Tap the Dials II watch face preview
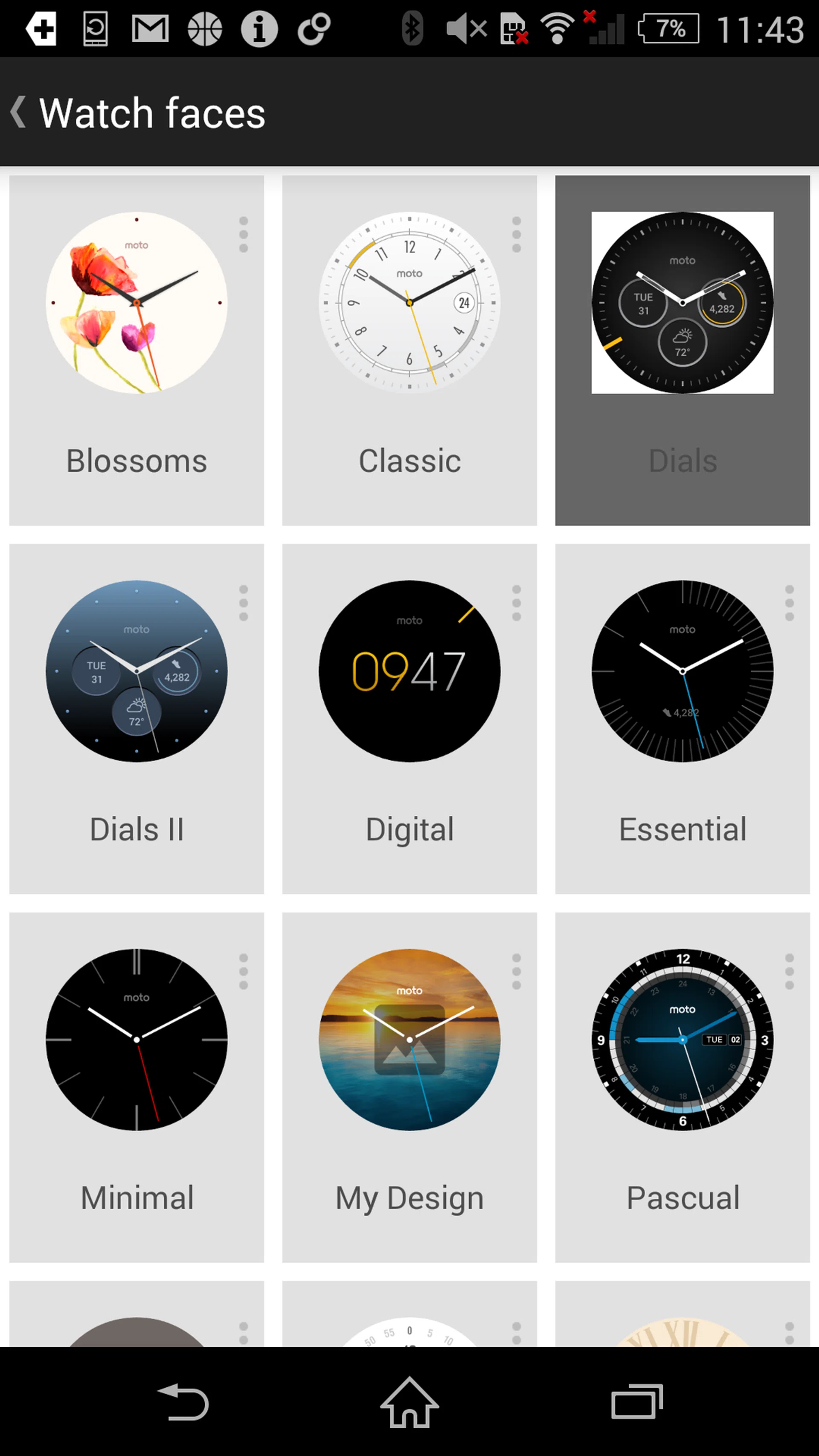The width and height of the screenshot is (819, 1456). (x=137, y=673)
